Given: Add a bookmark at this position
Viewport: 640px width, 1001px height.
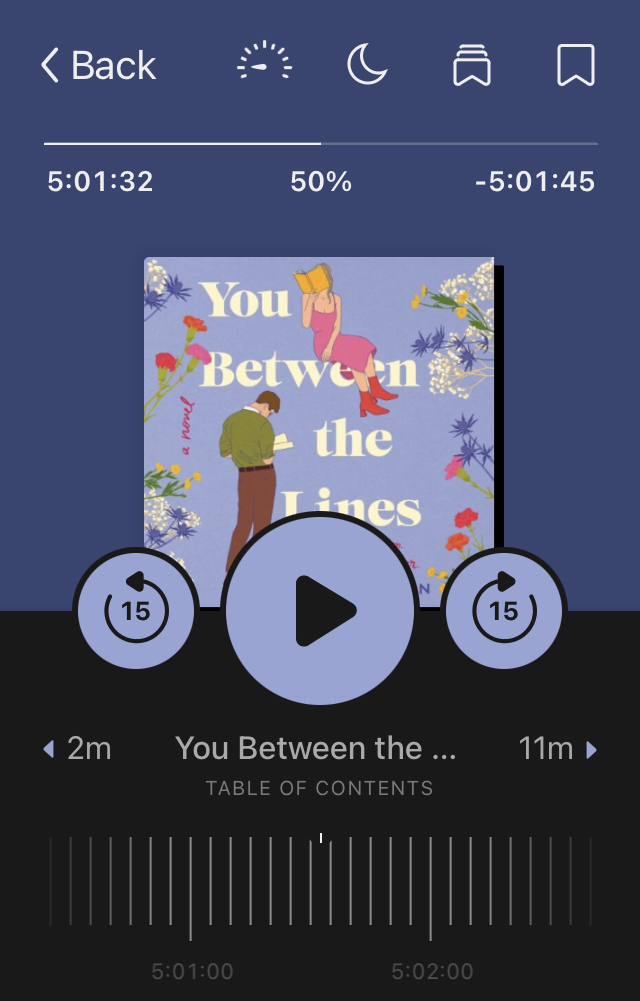Looking at the screenshot, I should click(575, 65).
